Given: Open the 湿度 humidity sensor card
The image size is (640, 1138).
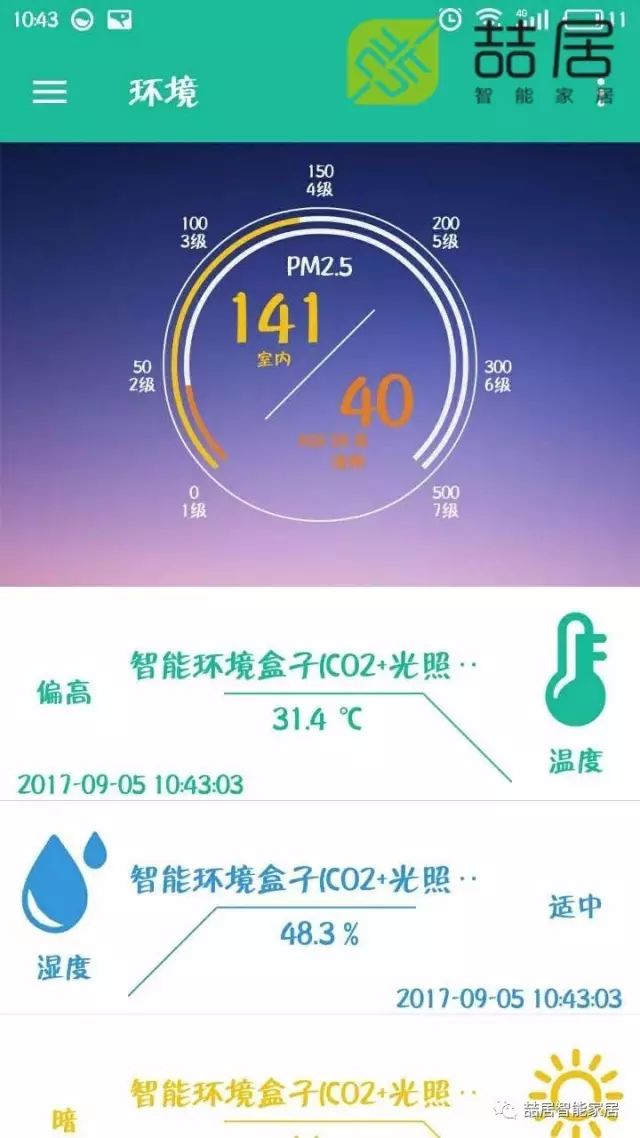Looking at the screenshot, I should (x=320, y=908).
